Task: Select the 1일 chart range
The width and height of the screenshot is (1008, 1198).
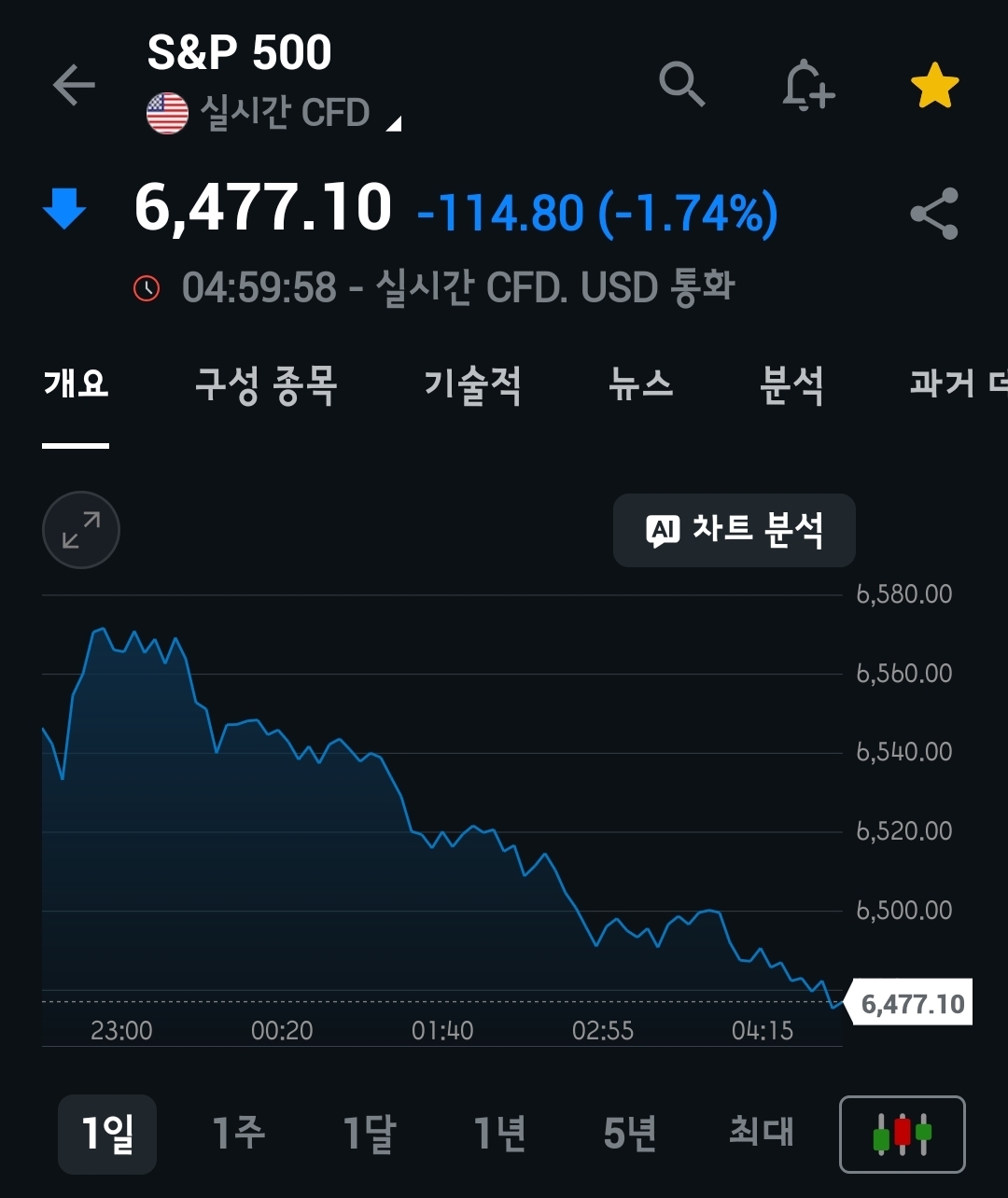Action: (x=107, y=1134)
